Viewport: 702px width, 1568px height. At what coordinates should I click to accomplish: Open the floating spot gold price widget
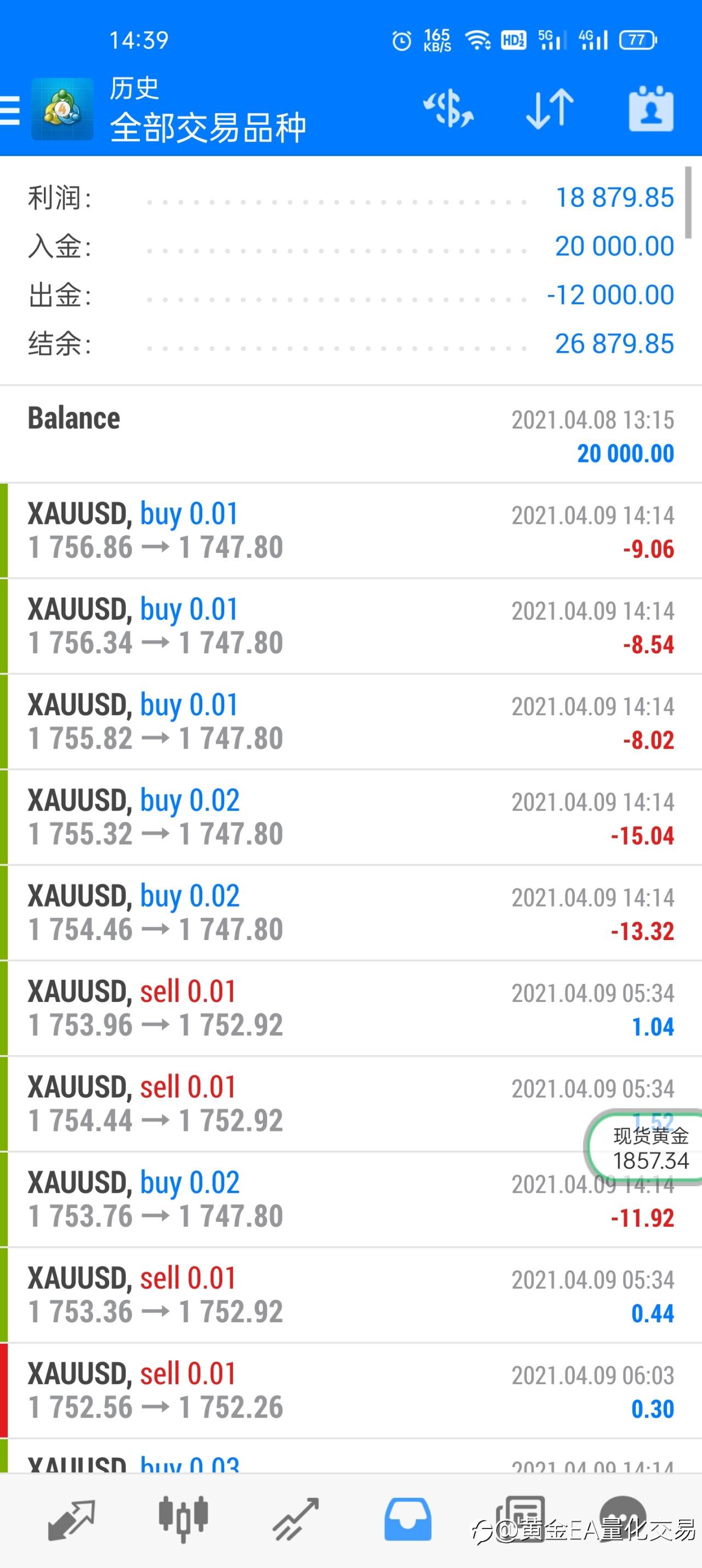[644, 1147]
